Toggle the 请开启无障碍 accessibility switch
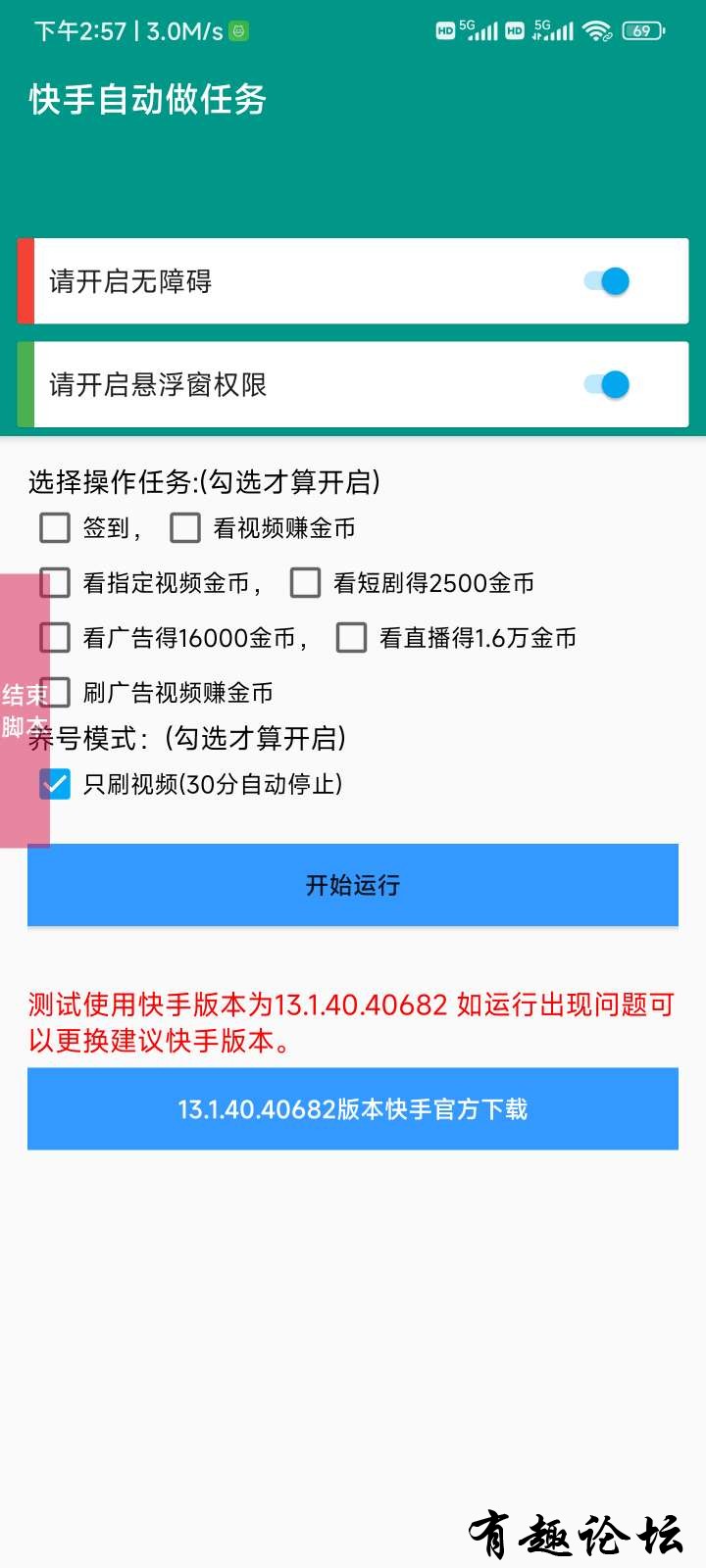The width and height of the screenshot is (706, 1568). point(607,281)
